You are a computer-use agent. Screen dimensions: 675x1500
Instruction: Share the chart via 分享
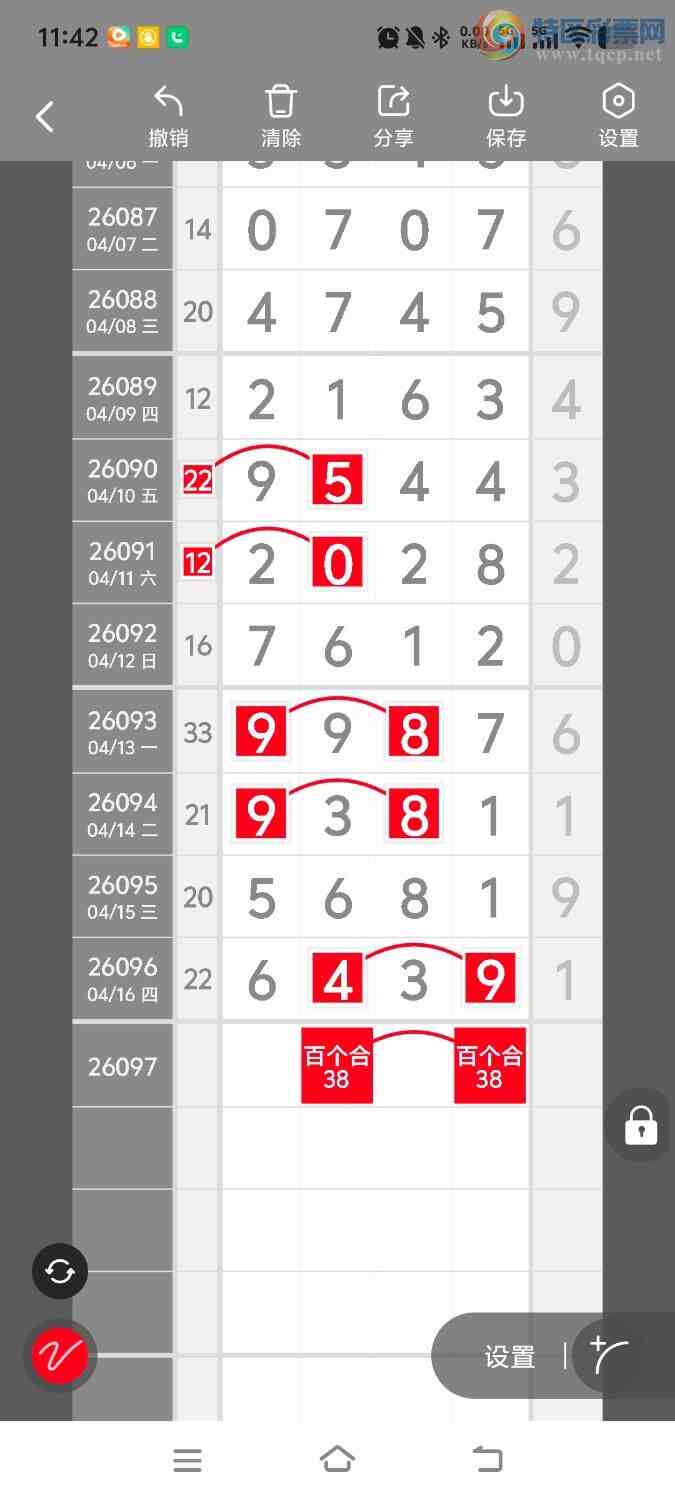click(394, 117)
